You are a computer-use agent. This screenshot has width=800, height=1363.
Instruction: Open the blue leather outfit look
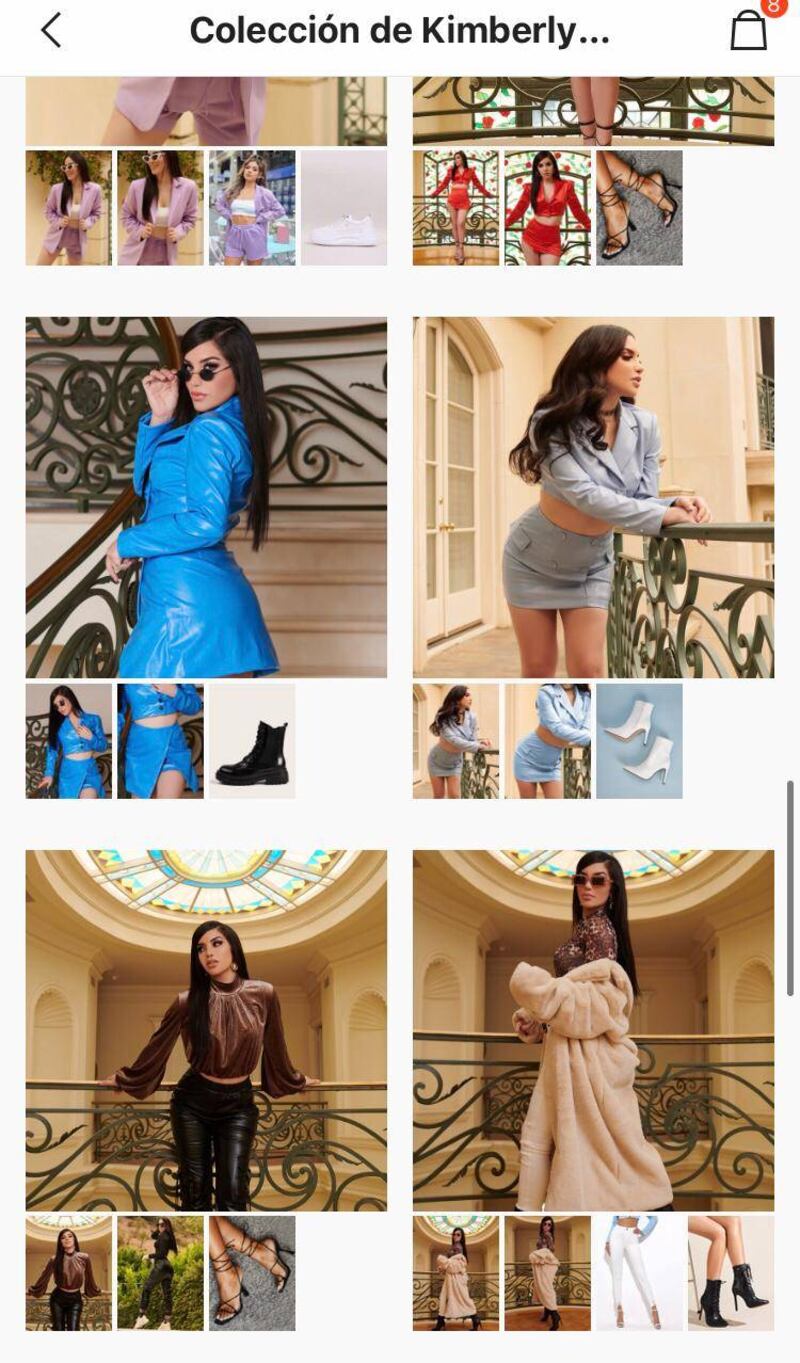(206, 497)
